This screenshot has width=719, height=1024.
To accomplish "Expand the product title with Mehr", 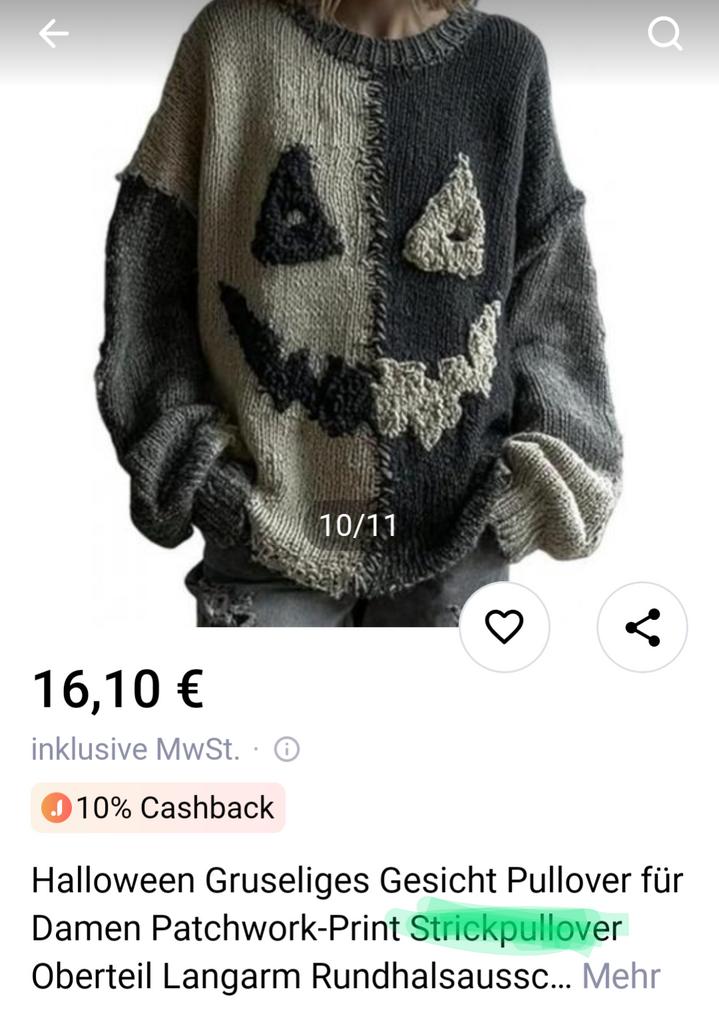I will [x=621, y=976].
